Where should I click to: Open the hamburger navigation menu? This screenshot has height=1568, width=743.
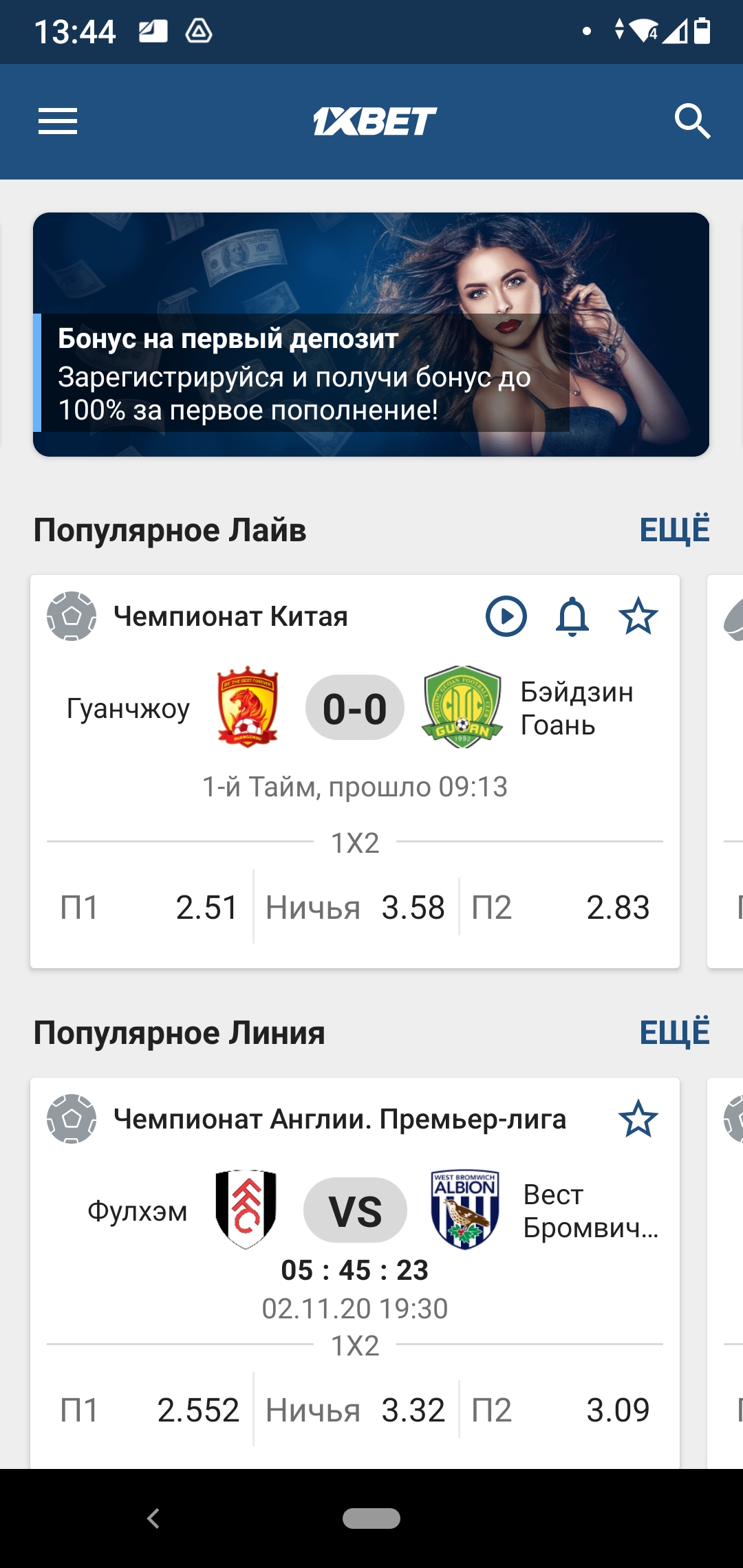(x=58, y=121)
